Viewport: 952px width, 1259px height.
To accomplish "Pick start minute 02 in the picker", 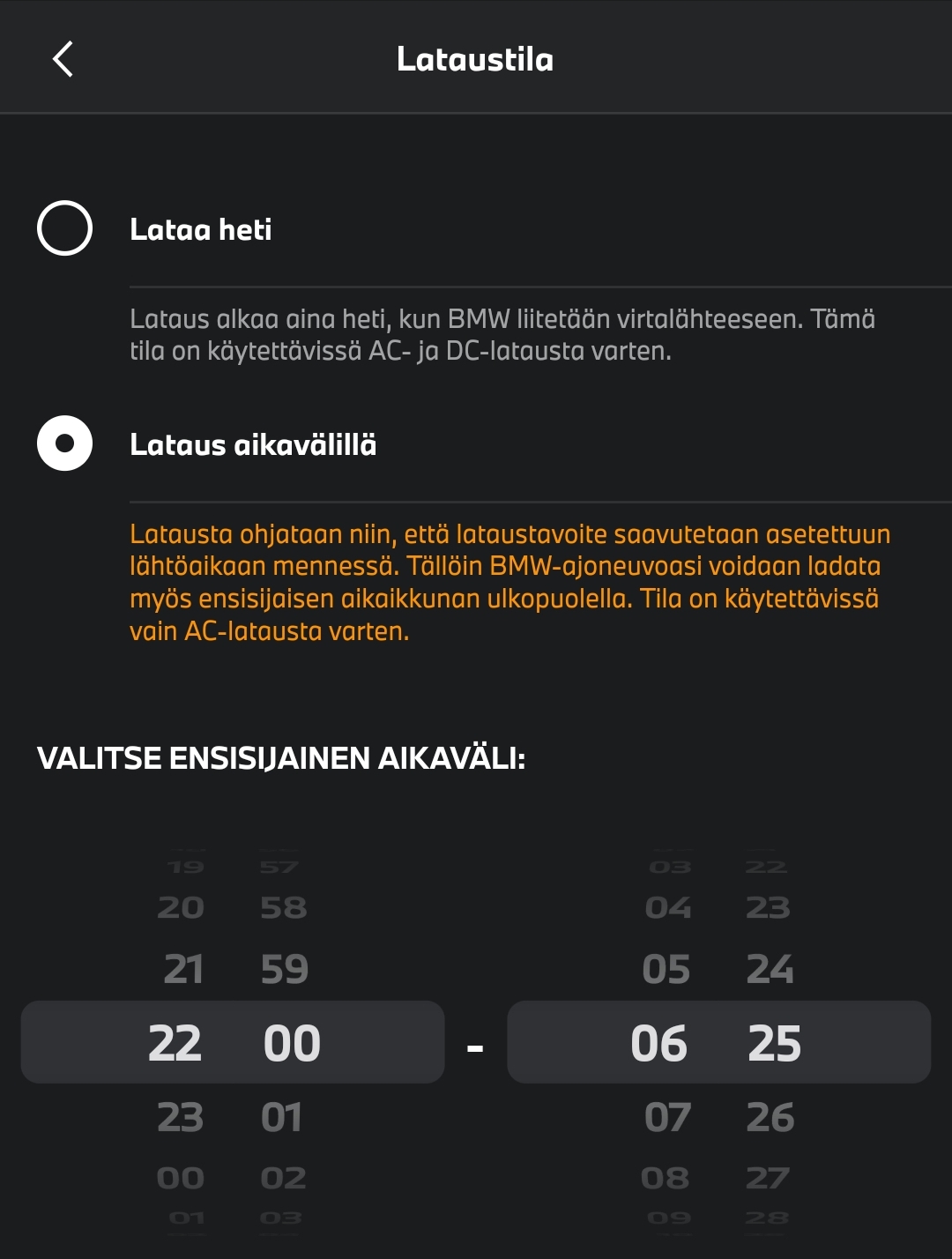I will click(283, 1178).
